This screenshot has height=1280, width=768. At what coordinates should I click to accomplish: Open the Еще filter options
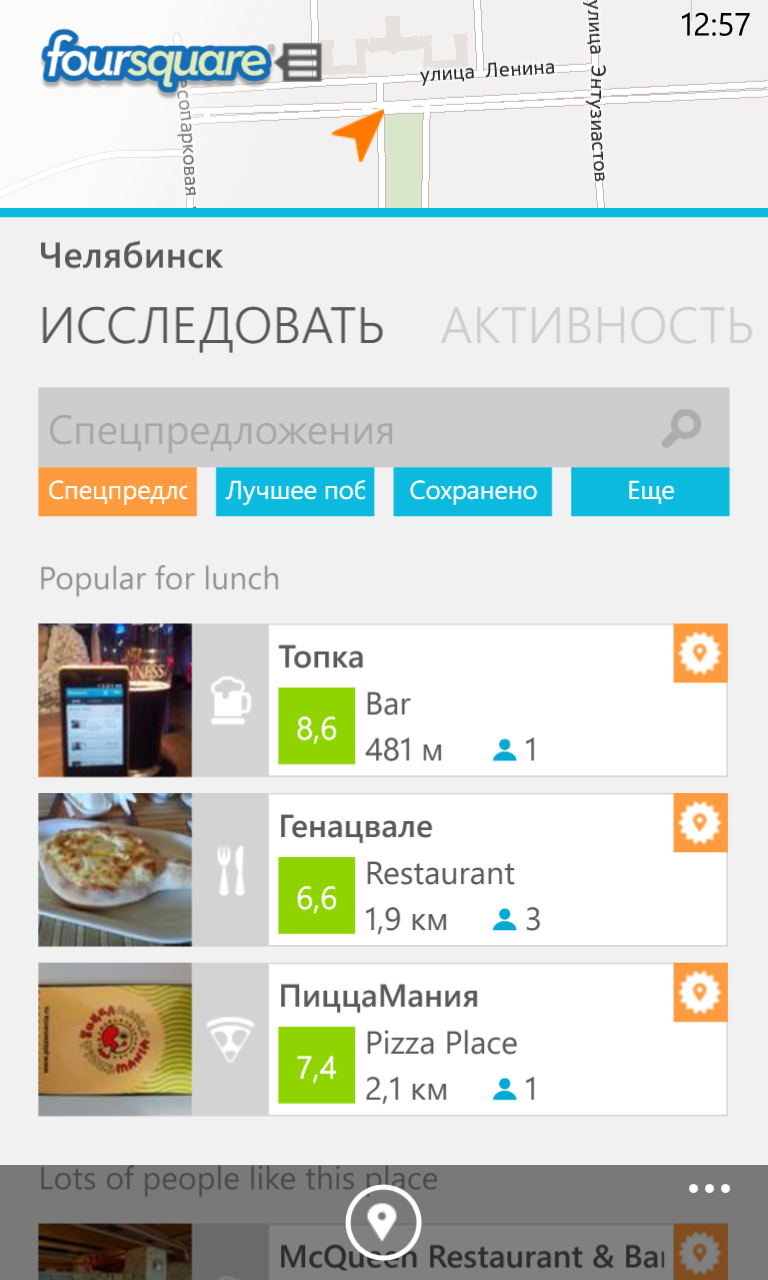[650, 491]
